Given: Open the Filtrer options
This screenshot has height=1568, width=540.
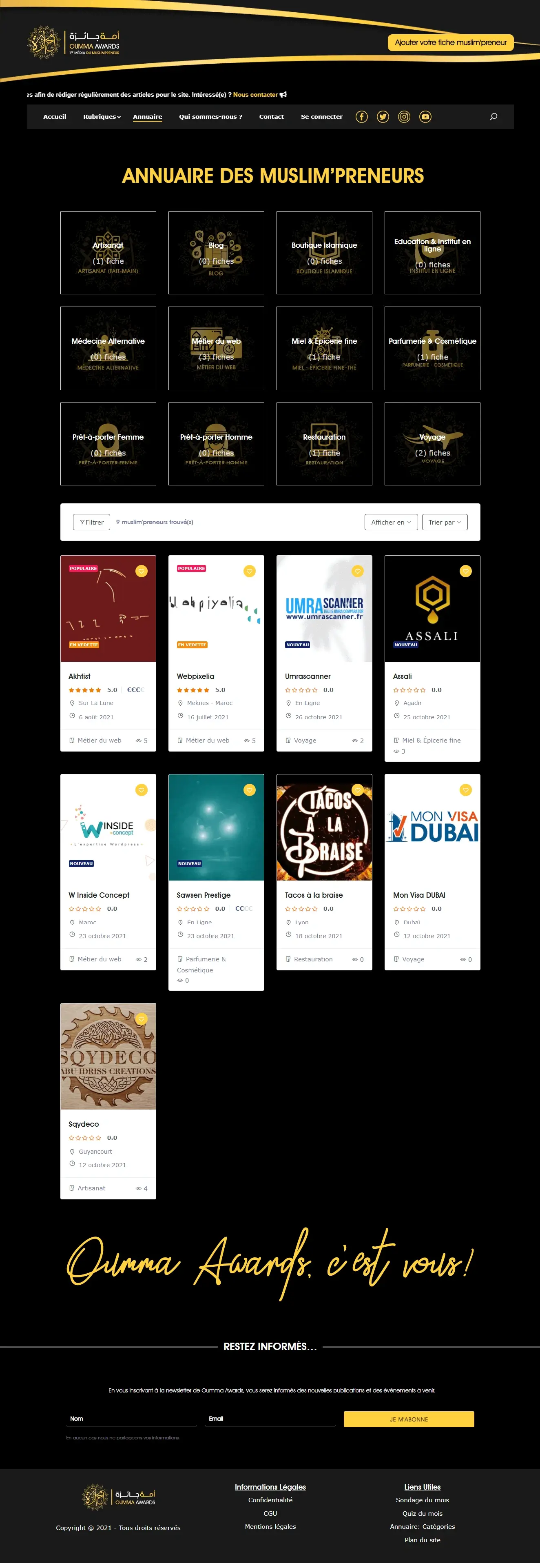Looking at the screenshot, I should 91,522.
